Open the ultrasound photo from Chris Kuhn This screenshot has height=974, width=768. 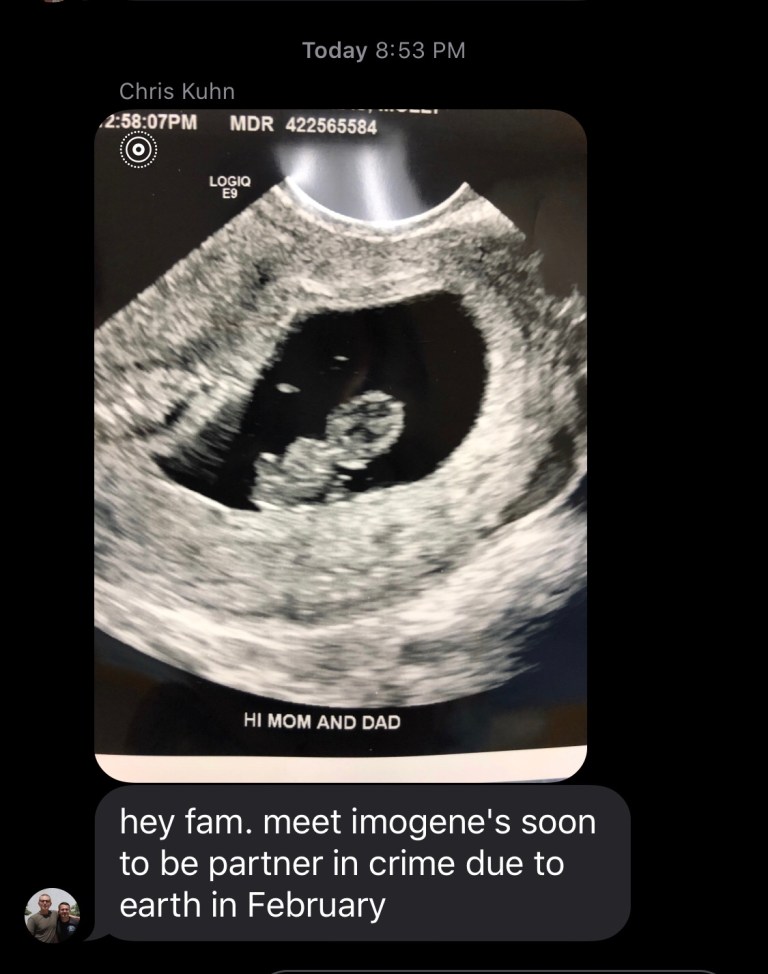pyautogui.click(x=340, y=445)
